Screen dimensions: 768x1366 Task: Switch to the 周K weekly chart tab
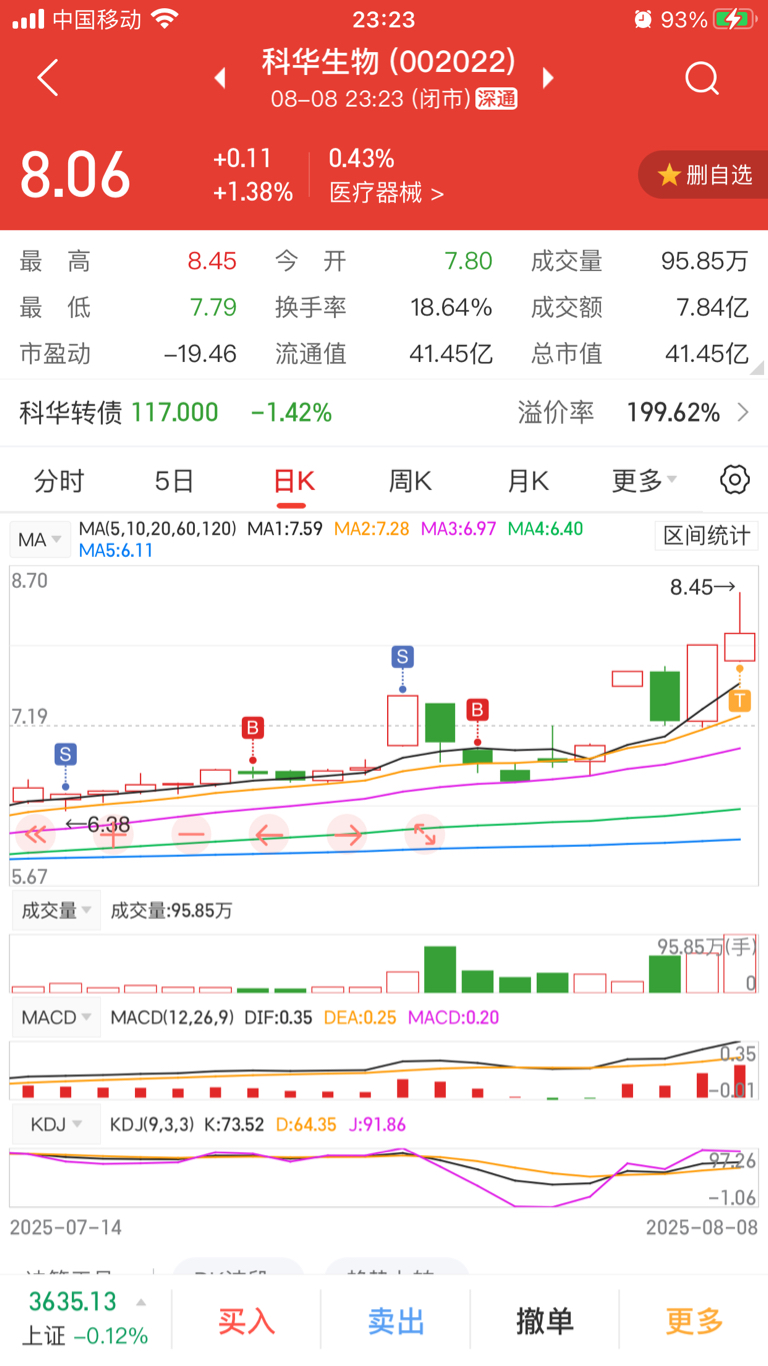coord(409,479)
